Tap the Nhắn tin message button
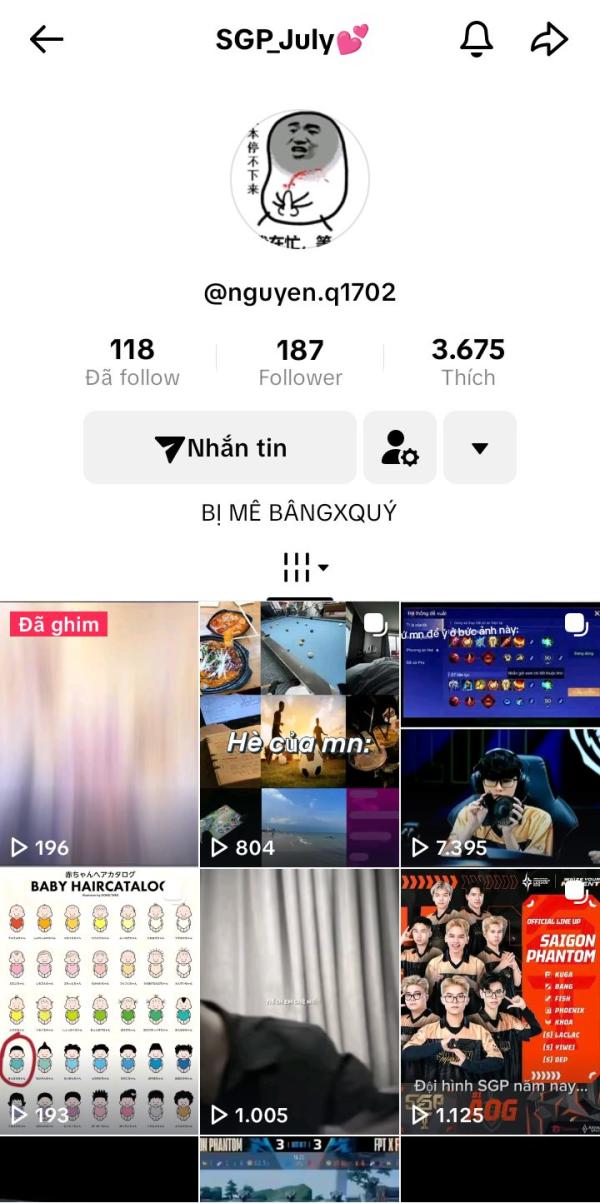600x1203 pixels. (220, 448)
